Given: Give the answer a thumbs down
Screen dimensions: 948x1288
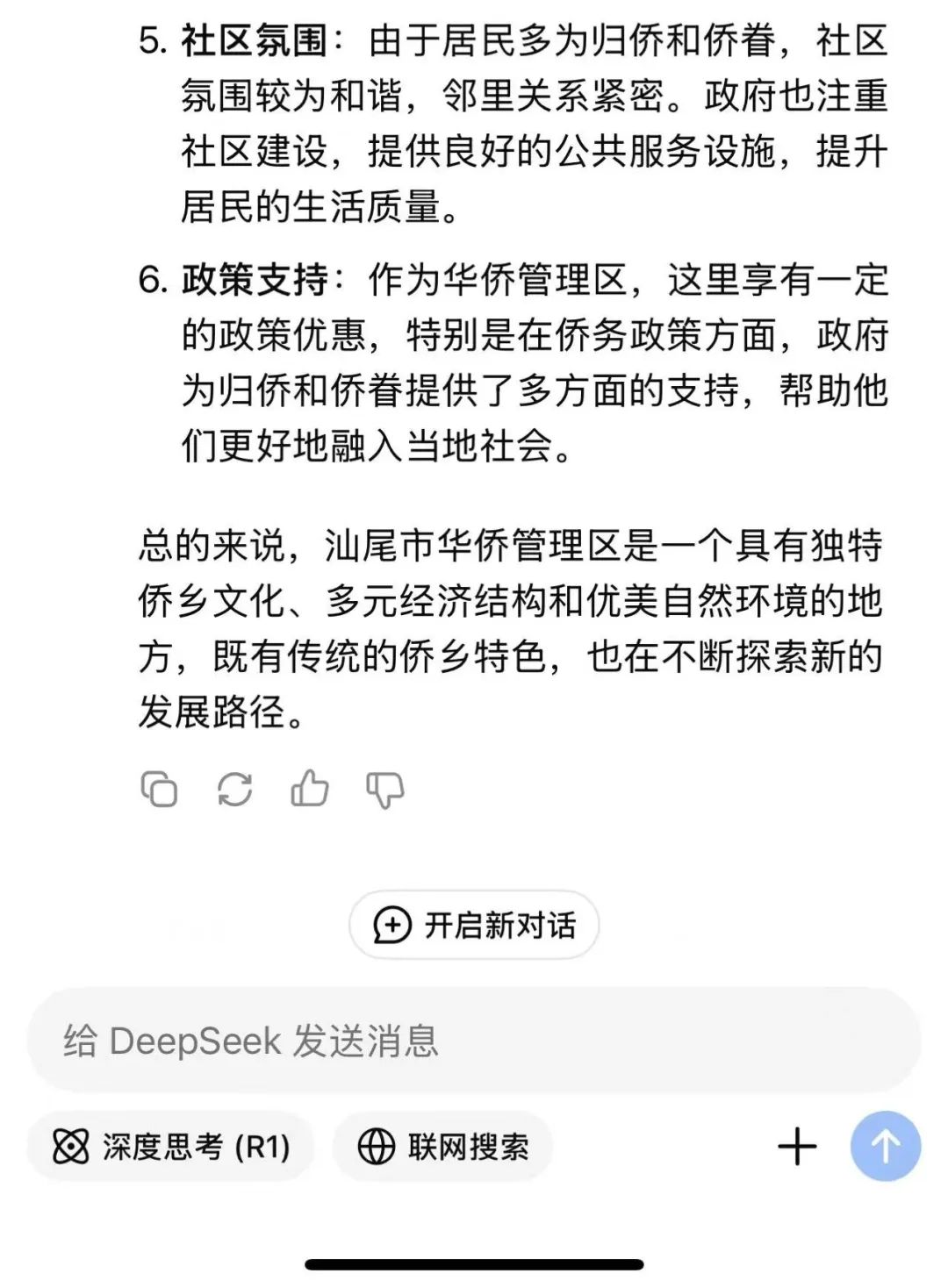Looking at the screenshot, I should pyautogui.click(x=384, y=790).
